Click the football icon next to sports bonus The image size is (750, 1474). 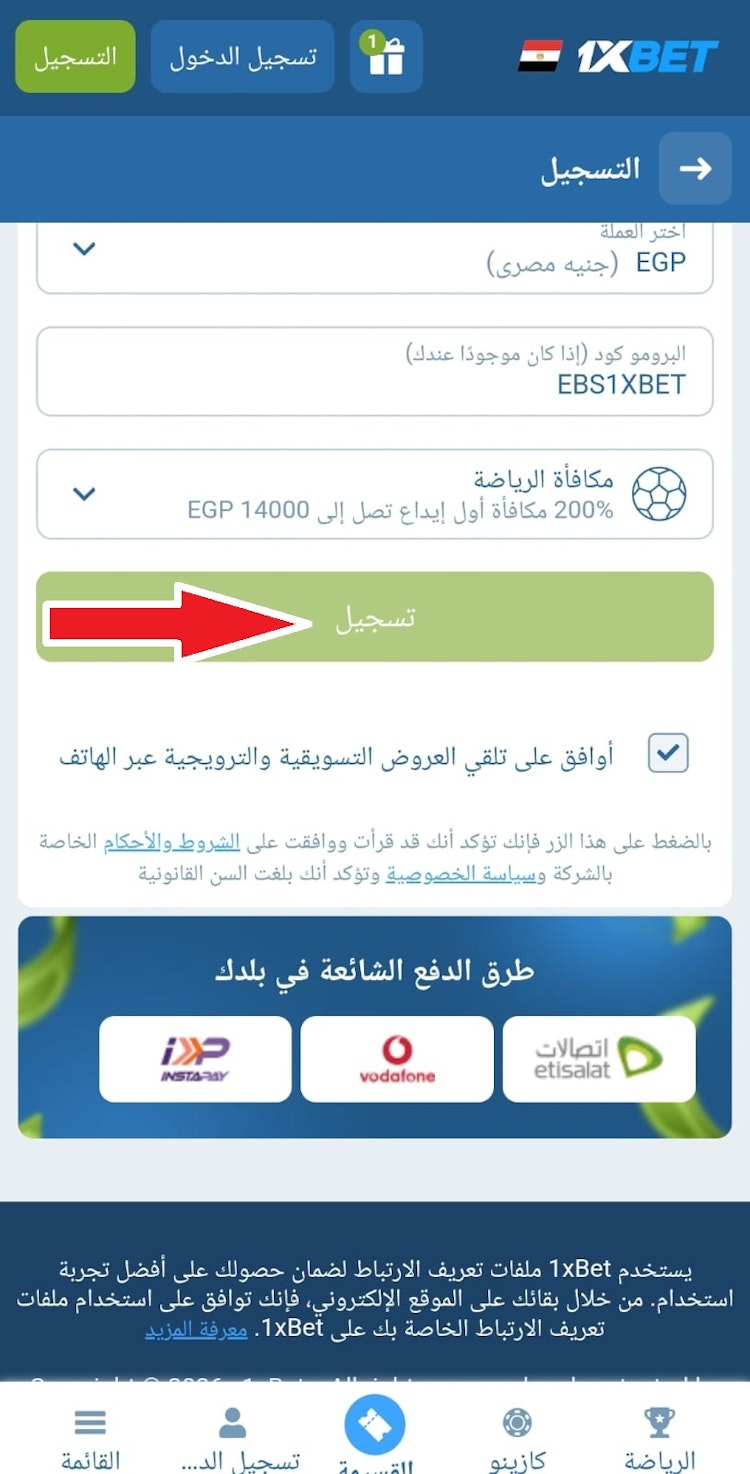tap(660, 493)
